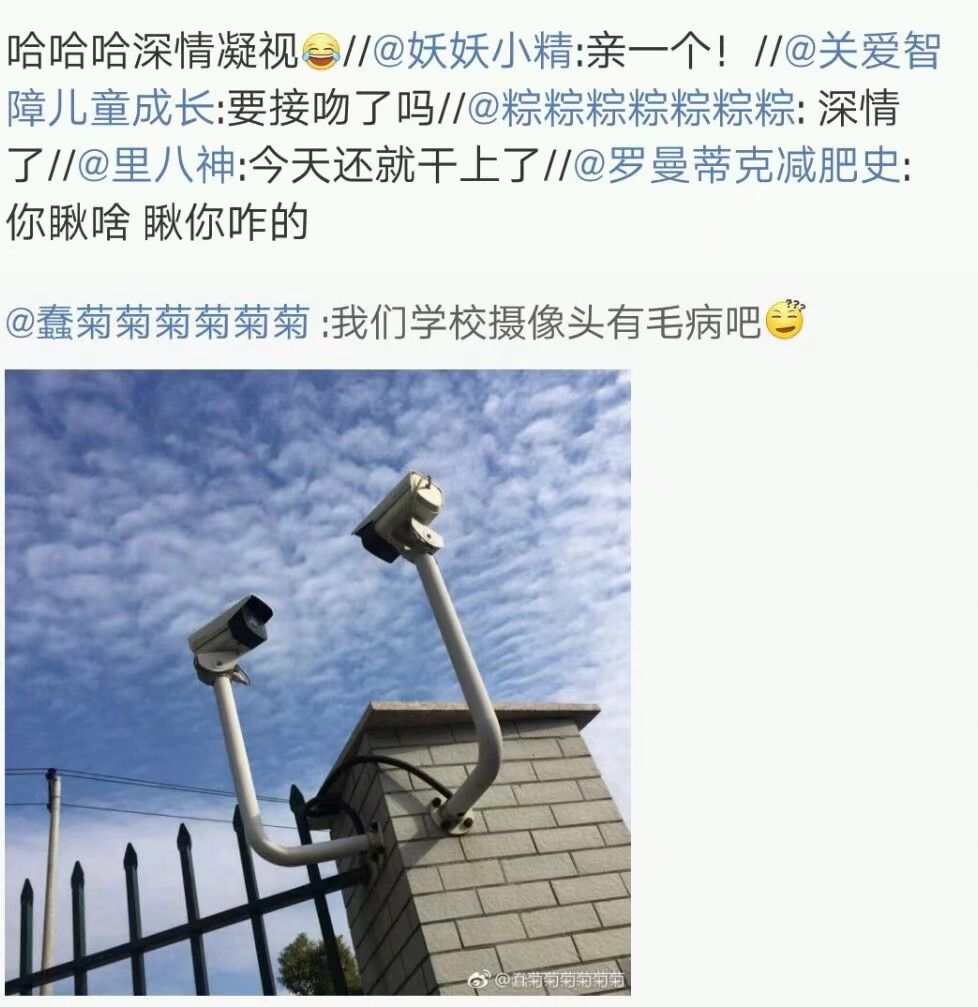Enlarge the security cameras photo
978x1007 pixels.
pyautogui.click(x=318, y=680)
